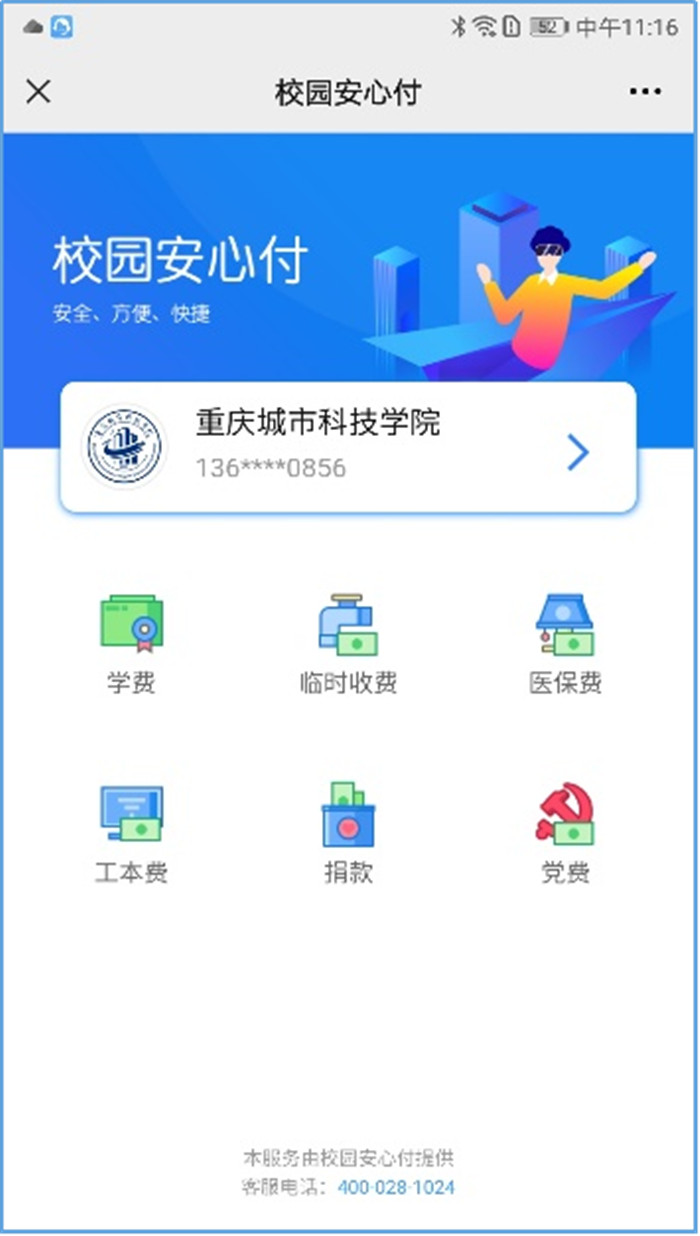This screenshot has width=700, height=1236.
Task: Open 临时收费 temporary charges
Action: pyautogui.click(x=348, y=642)
